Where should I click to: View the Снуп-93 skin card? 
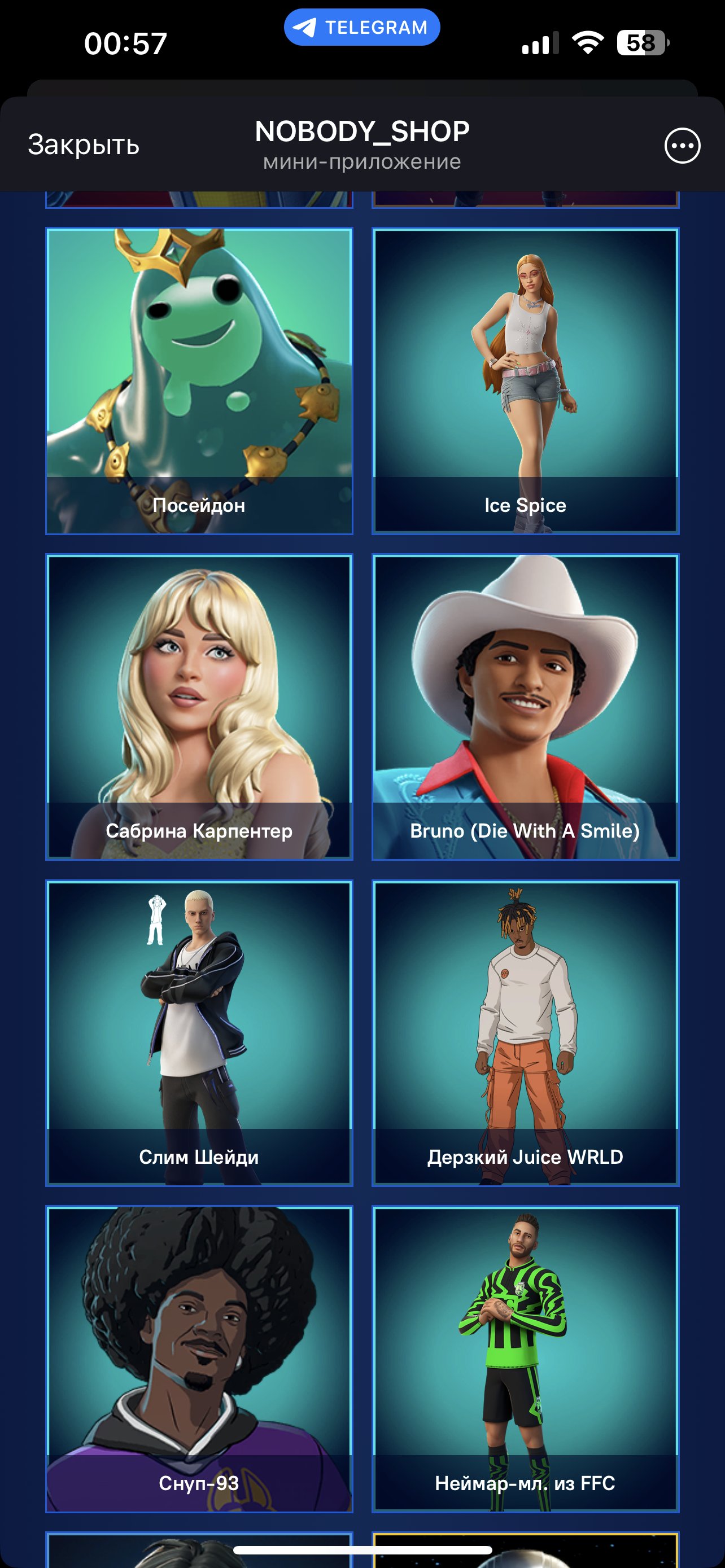point(199,1359)
